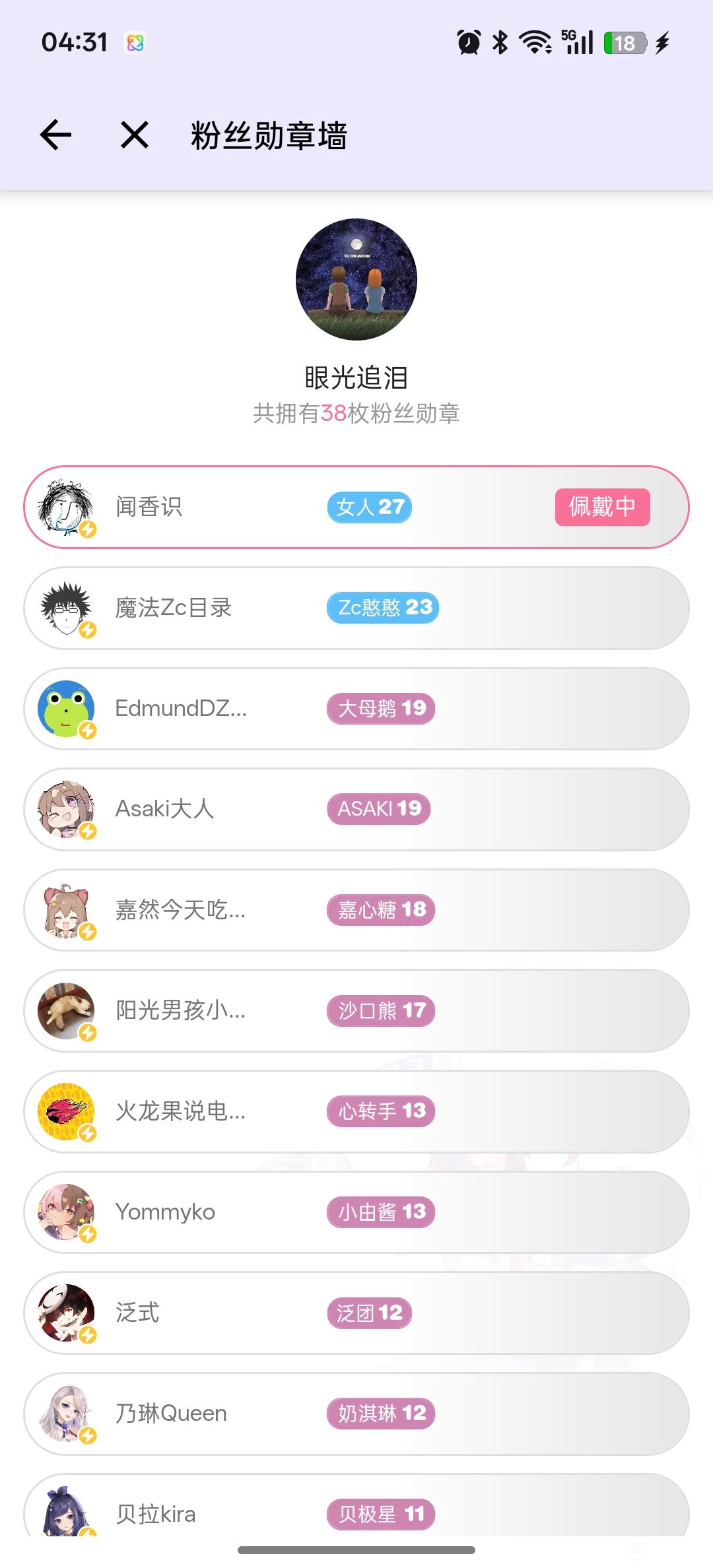Go back using the arrow icon

tap(56, 135)
